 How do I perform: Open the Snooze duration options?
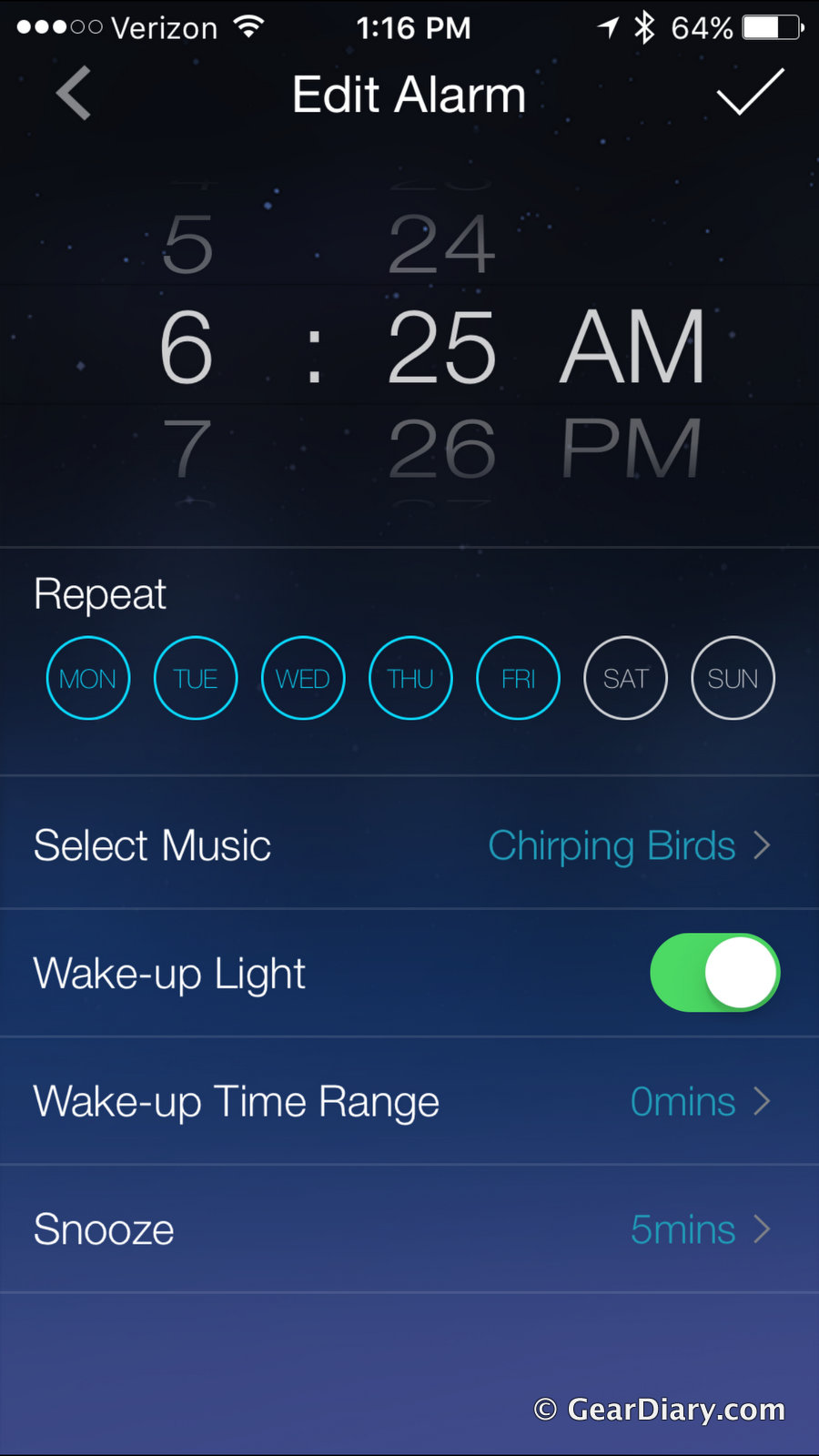pyautogui.click(x=409, y=1228)
